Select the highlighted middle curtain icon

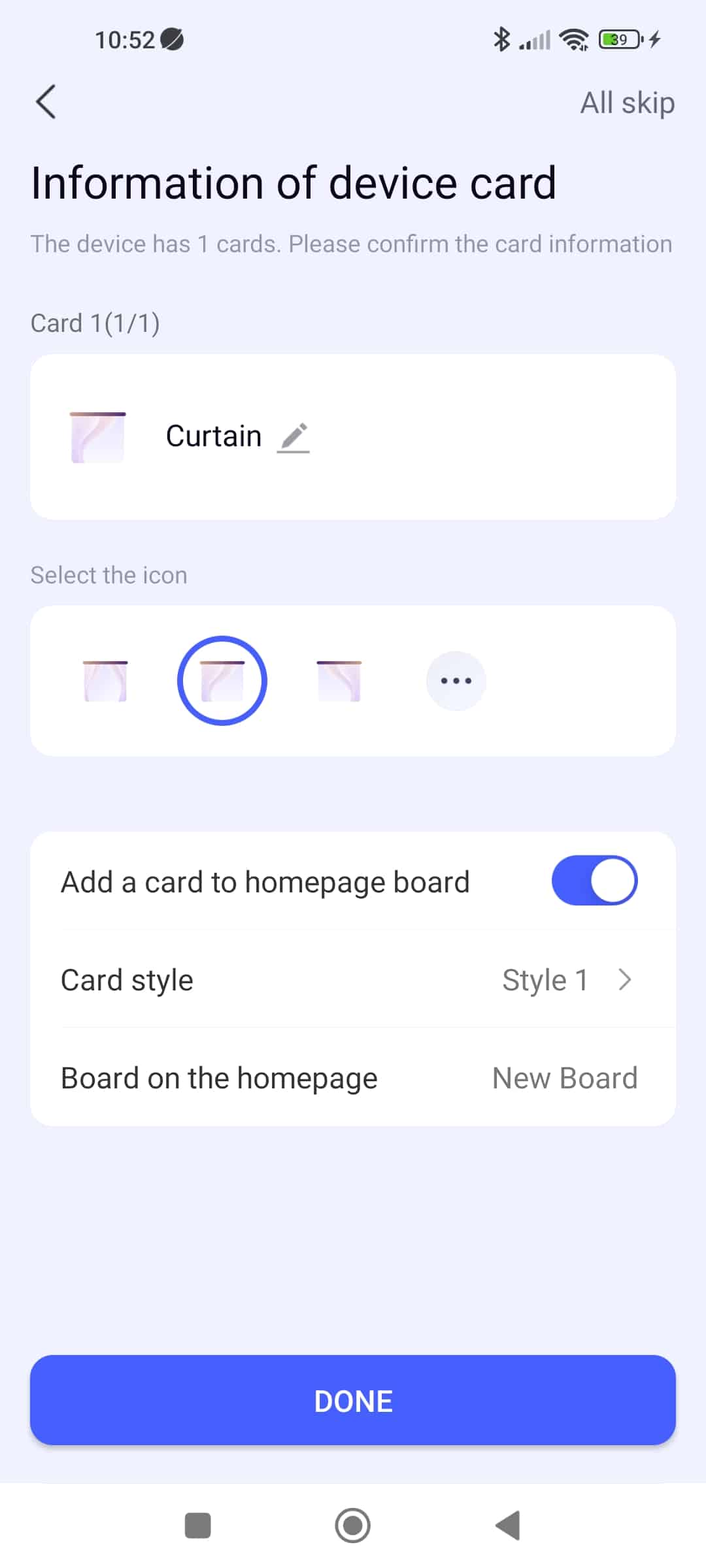pos(222,681)
